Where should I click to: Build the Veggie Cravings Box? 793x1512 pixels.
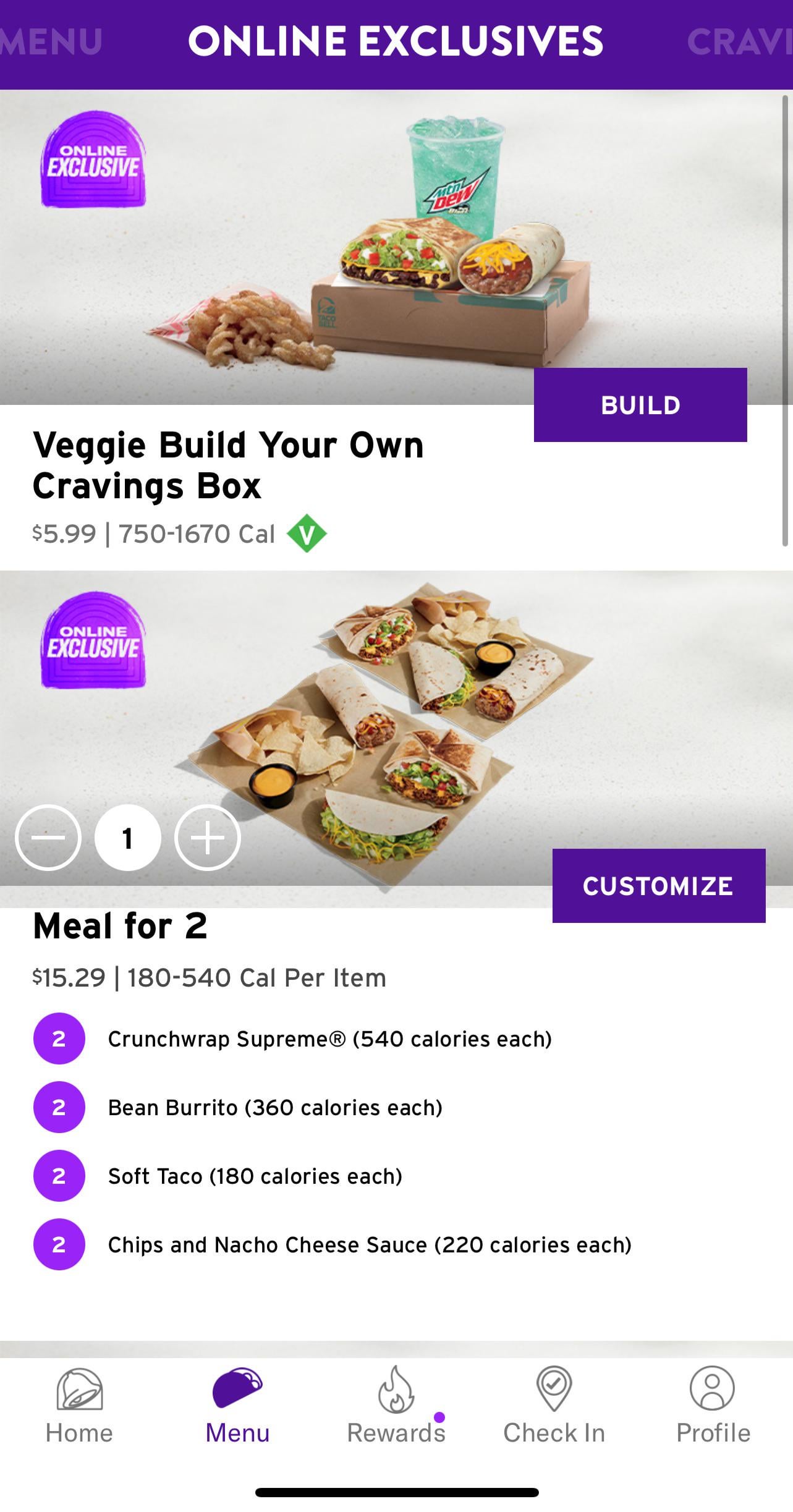(x=640, y=405)
